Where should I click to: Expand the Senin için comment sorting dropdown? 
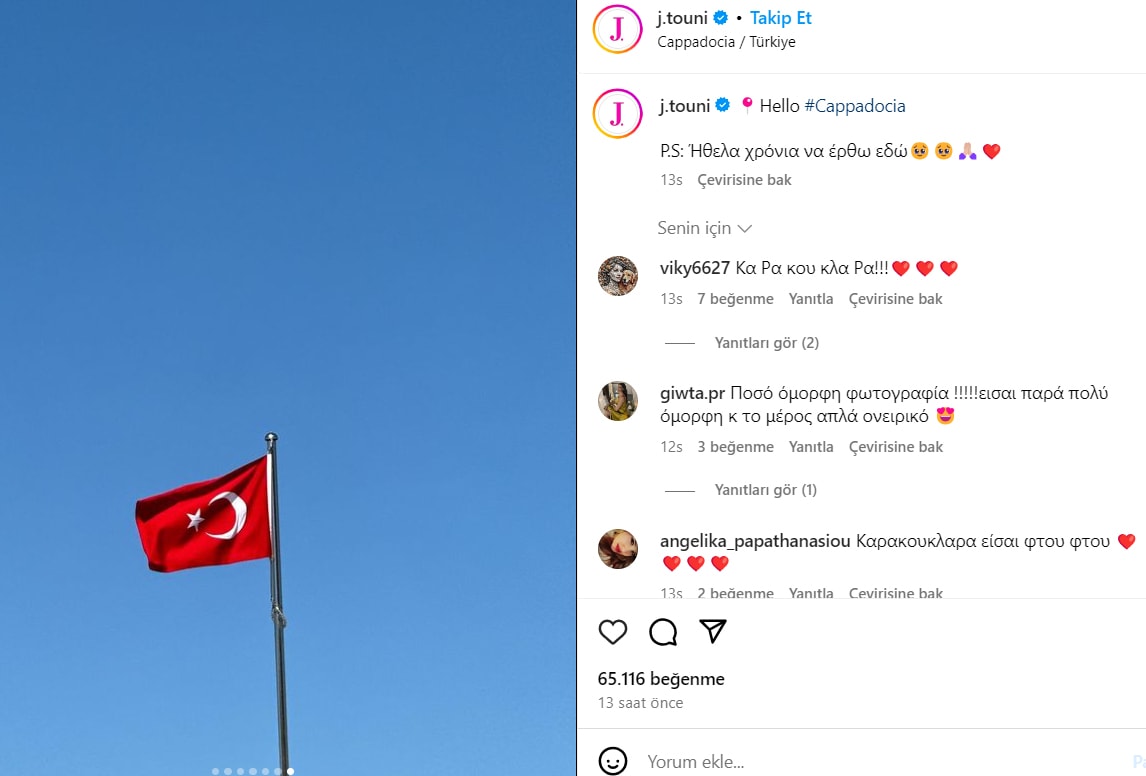pyautogui.click(x=704, y=228)
